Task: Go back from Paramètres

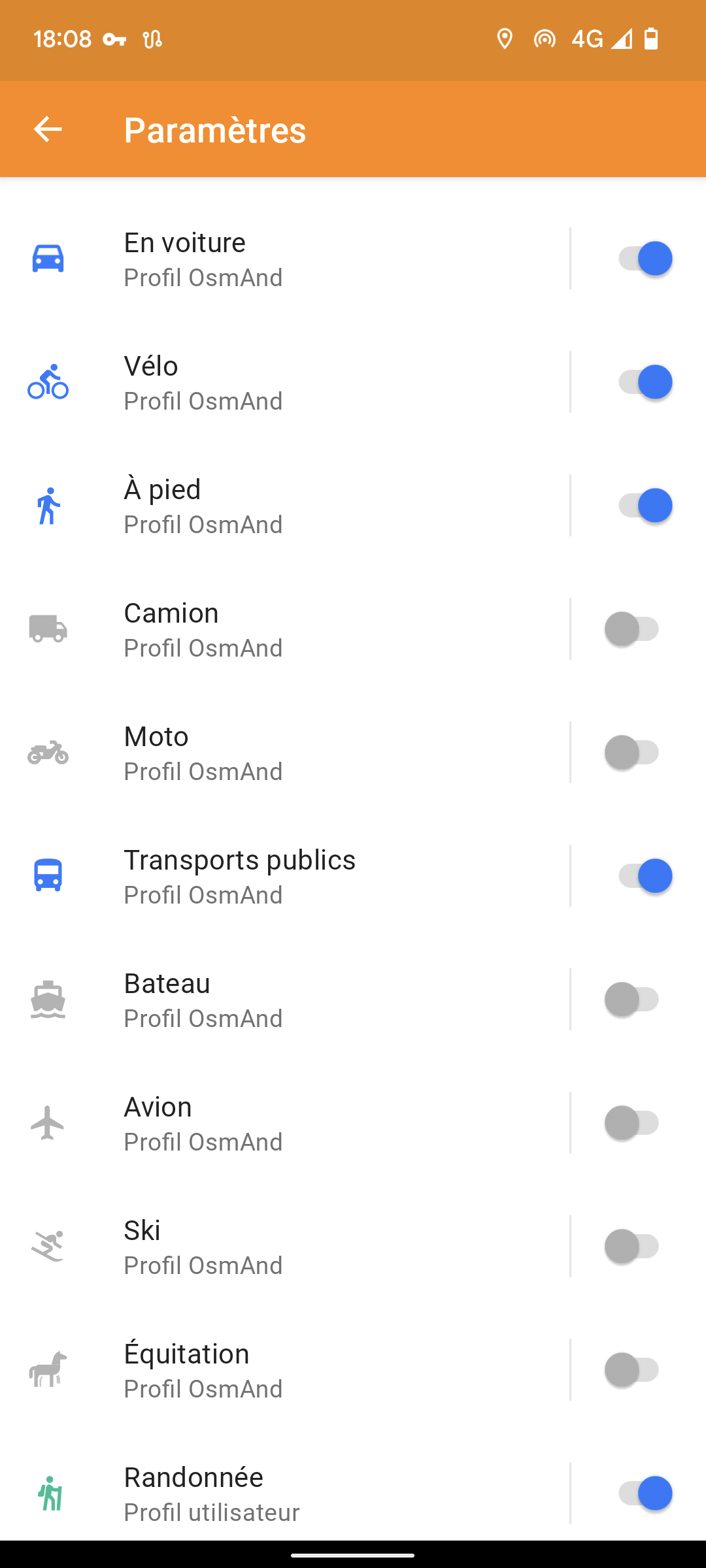Action: 48,129
